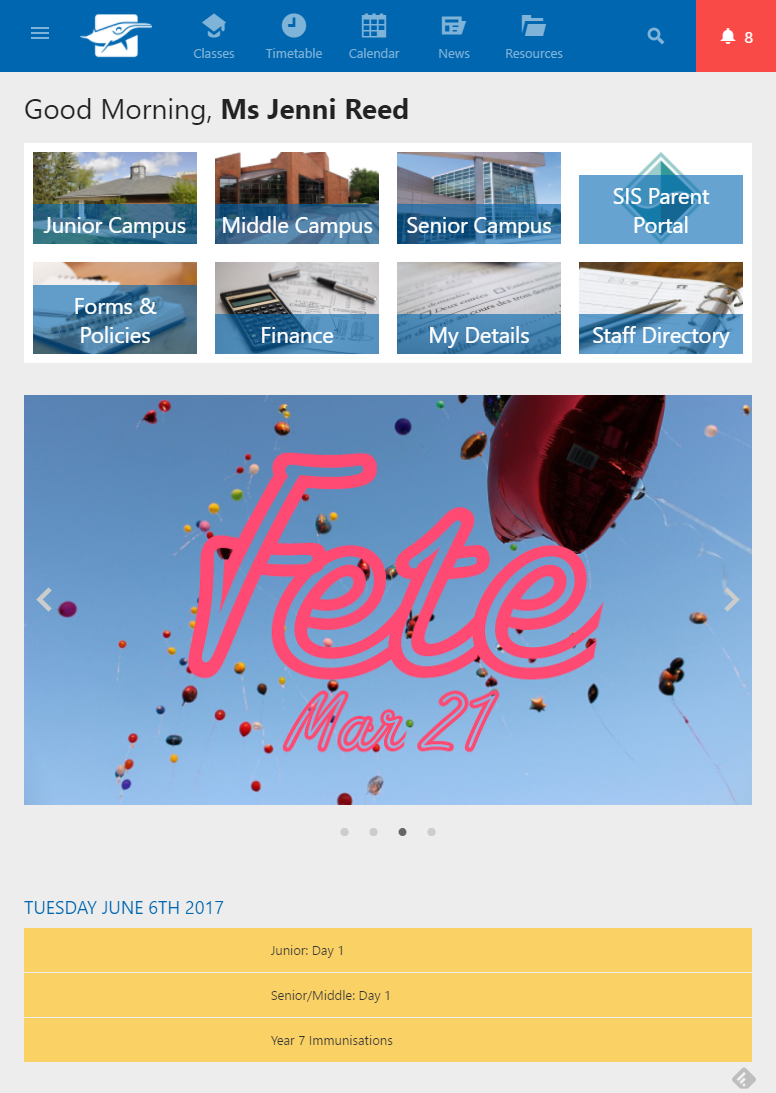Open the Senior Campus tile
The height and width of the screenshot is (1093, 776).
(479, 198)
